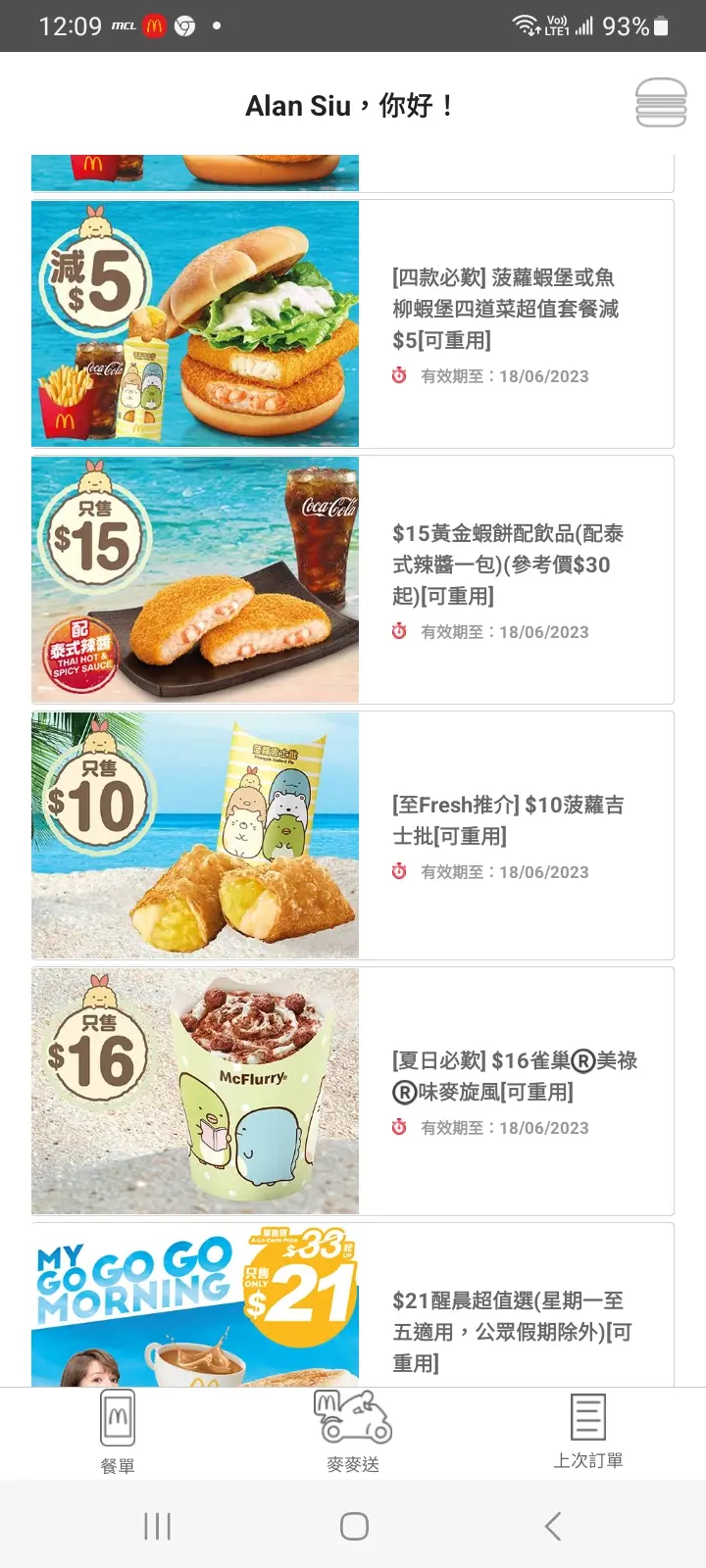706x1568 pixels.
Task: Open the burger menu icon
Action: 661,103
